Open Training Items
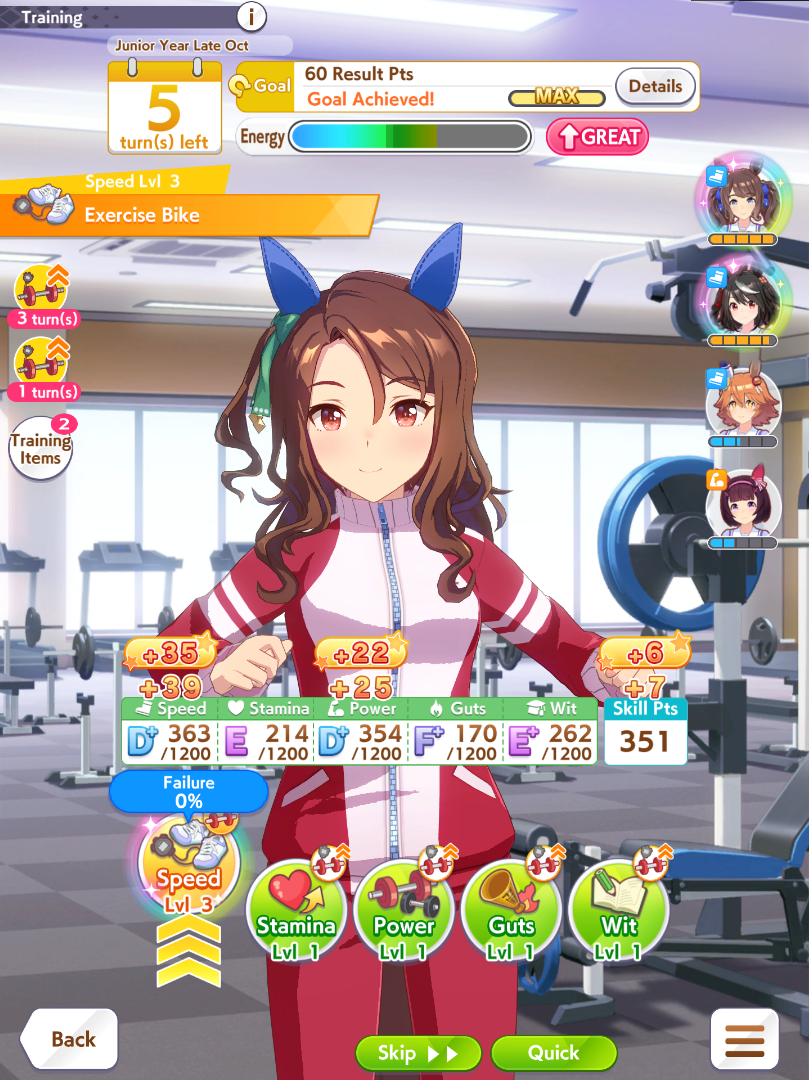This screenshot has height=1080, width=809. coord(41,448)
